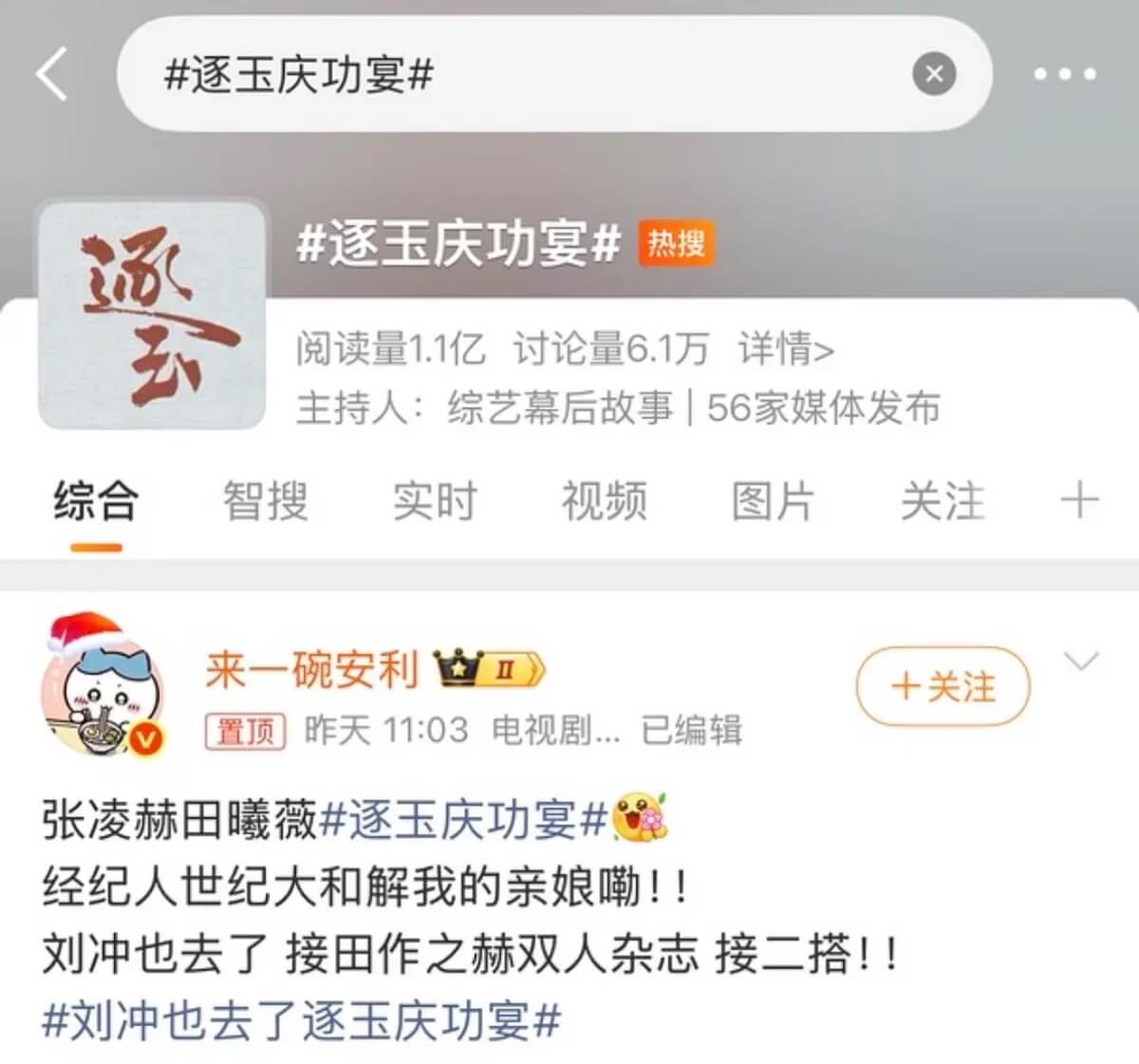
Task: Switch to the 图片 tab
Action: 773,500
